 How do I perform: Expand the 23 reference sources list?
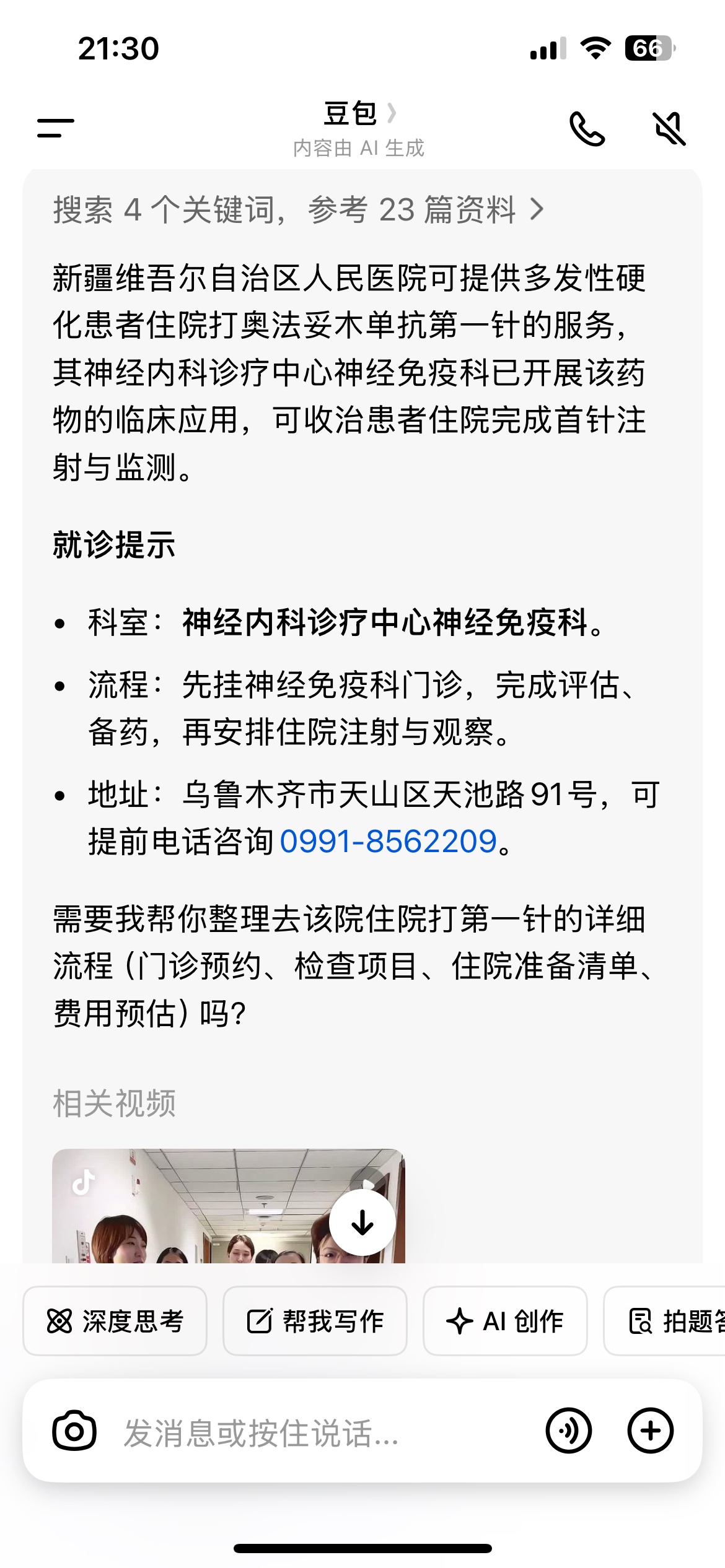[x=297, y=209]
